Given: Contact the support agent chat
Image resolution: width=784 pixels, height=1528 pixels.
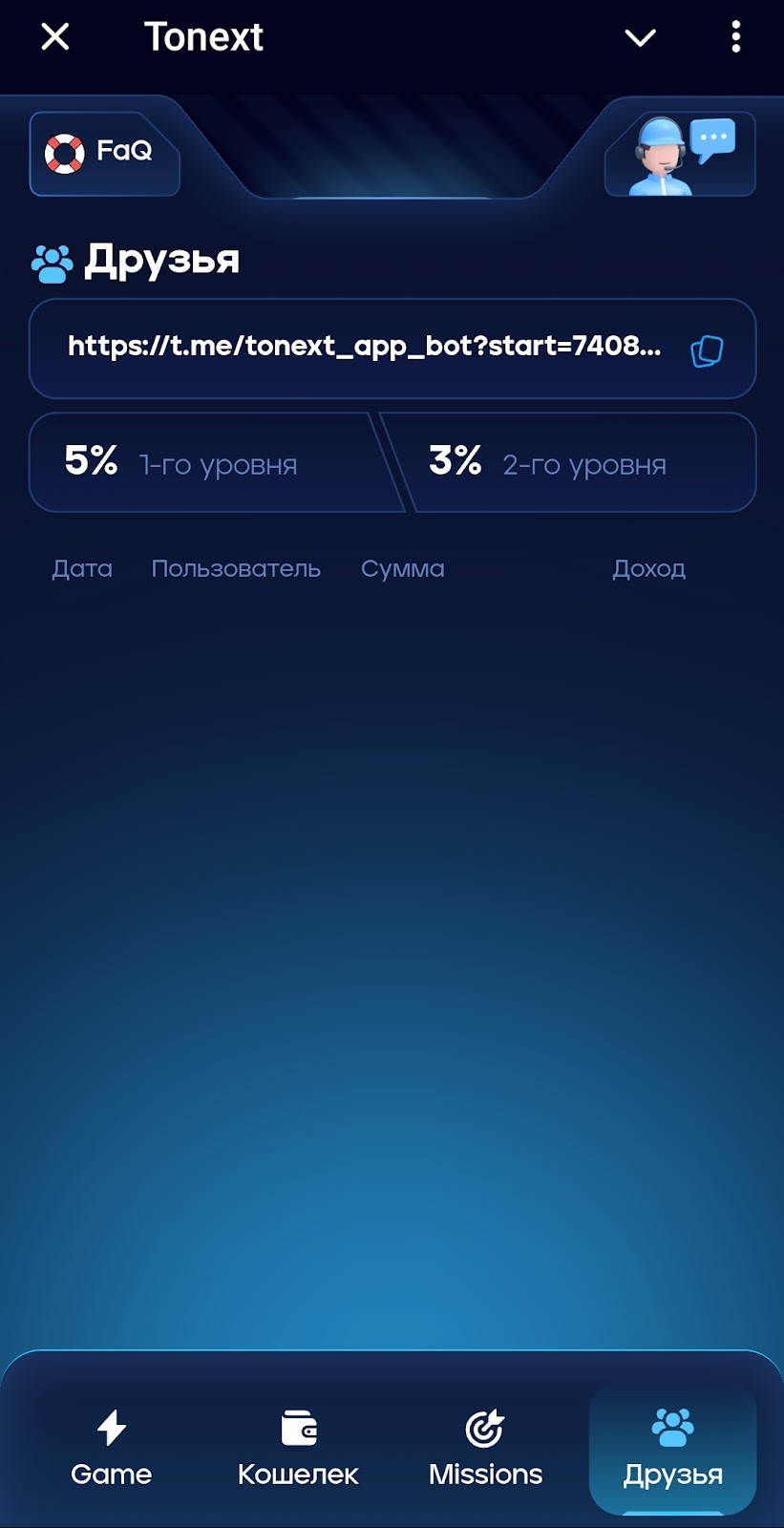Looking at the screenshot, I should coord(680,154).
